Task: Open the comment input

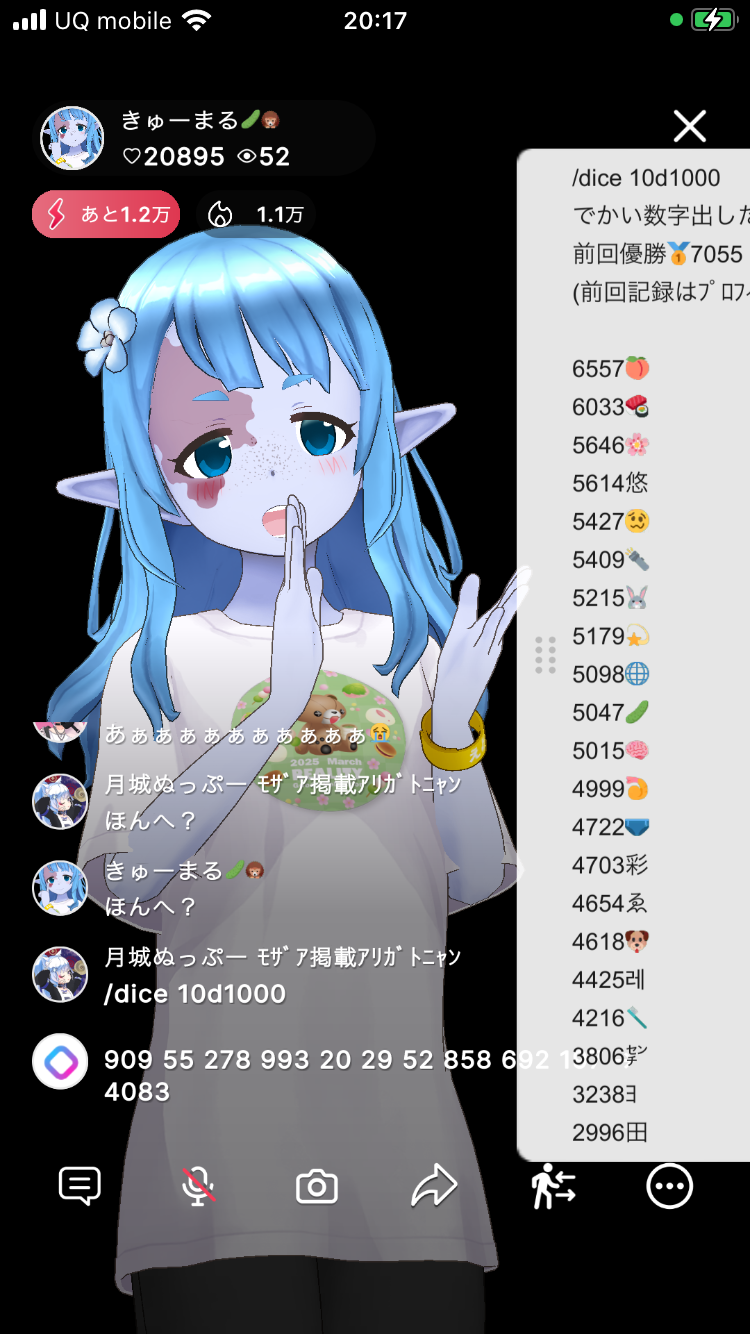Action: 80,1187
